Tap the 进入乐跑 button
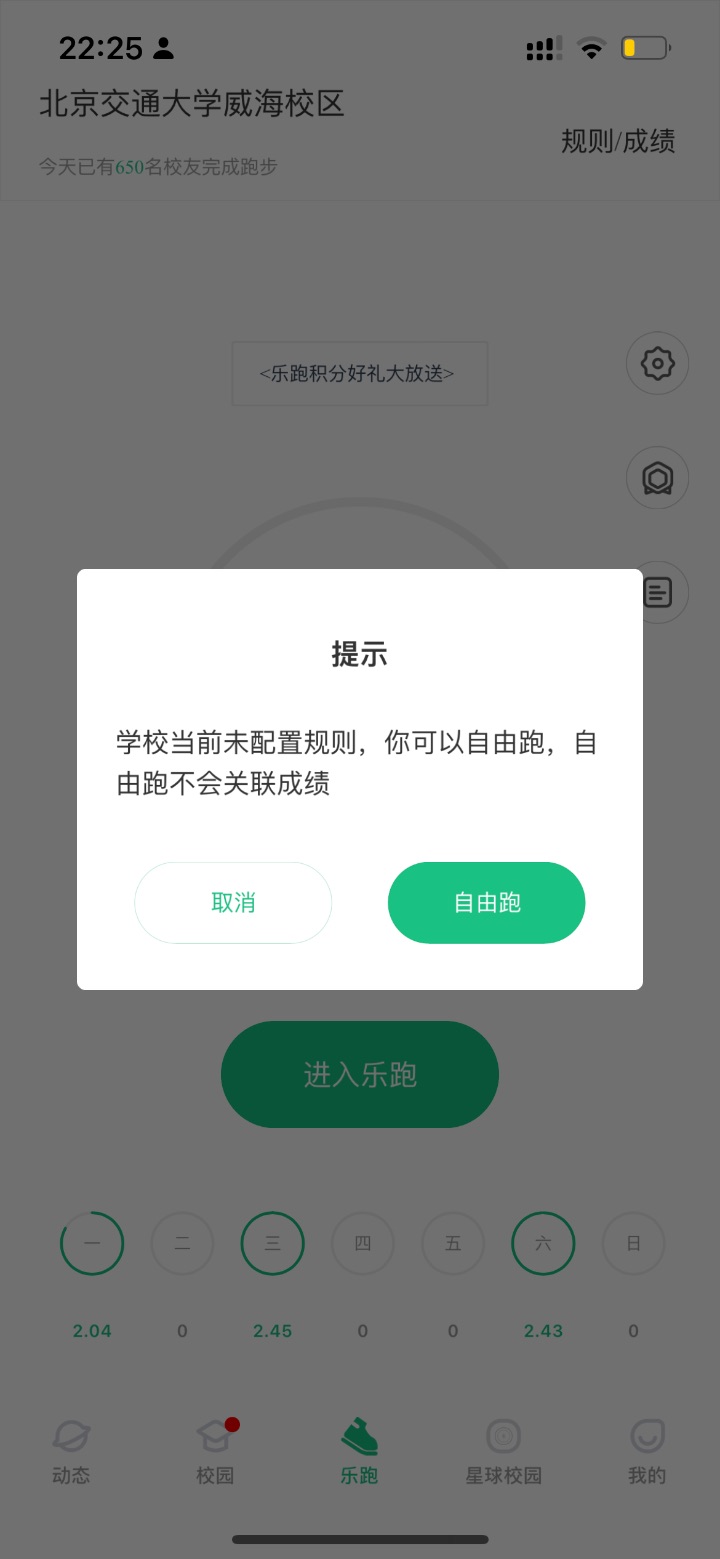The height and width of the screenshot is (1559, 720). [360, 1074]
